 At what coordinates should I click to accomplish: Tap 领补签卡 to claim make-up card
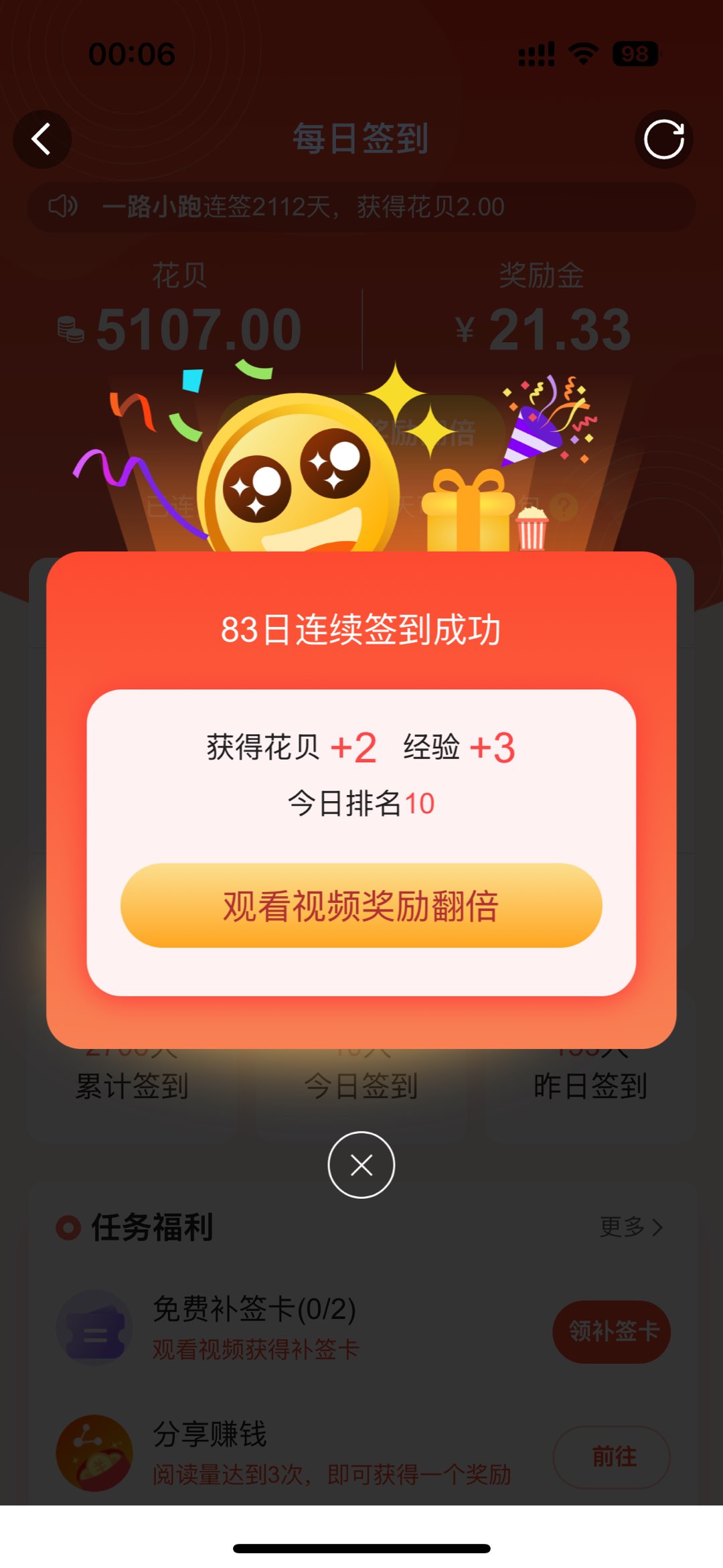click(x=611, y=1332)
